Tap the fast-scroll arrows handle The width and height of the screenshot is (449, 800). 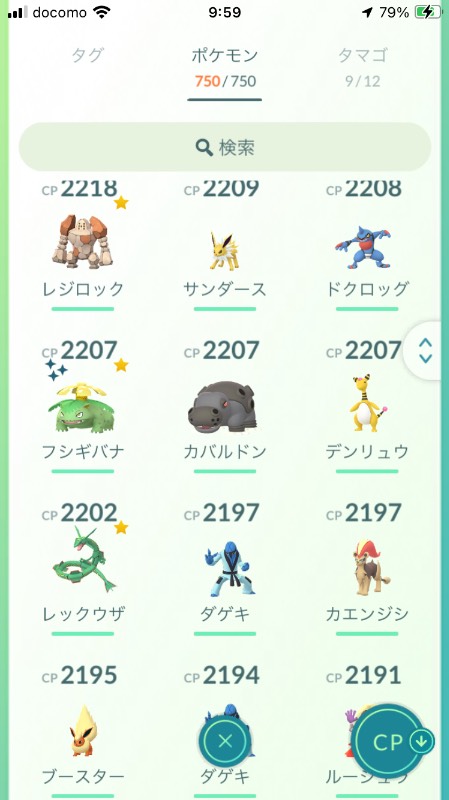pos(425,351)
